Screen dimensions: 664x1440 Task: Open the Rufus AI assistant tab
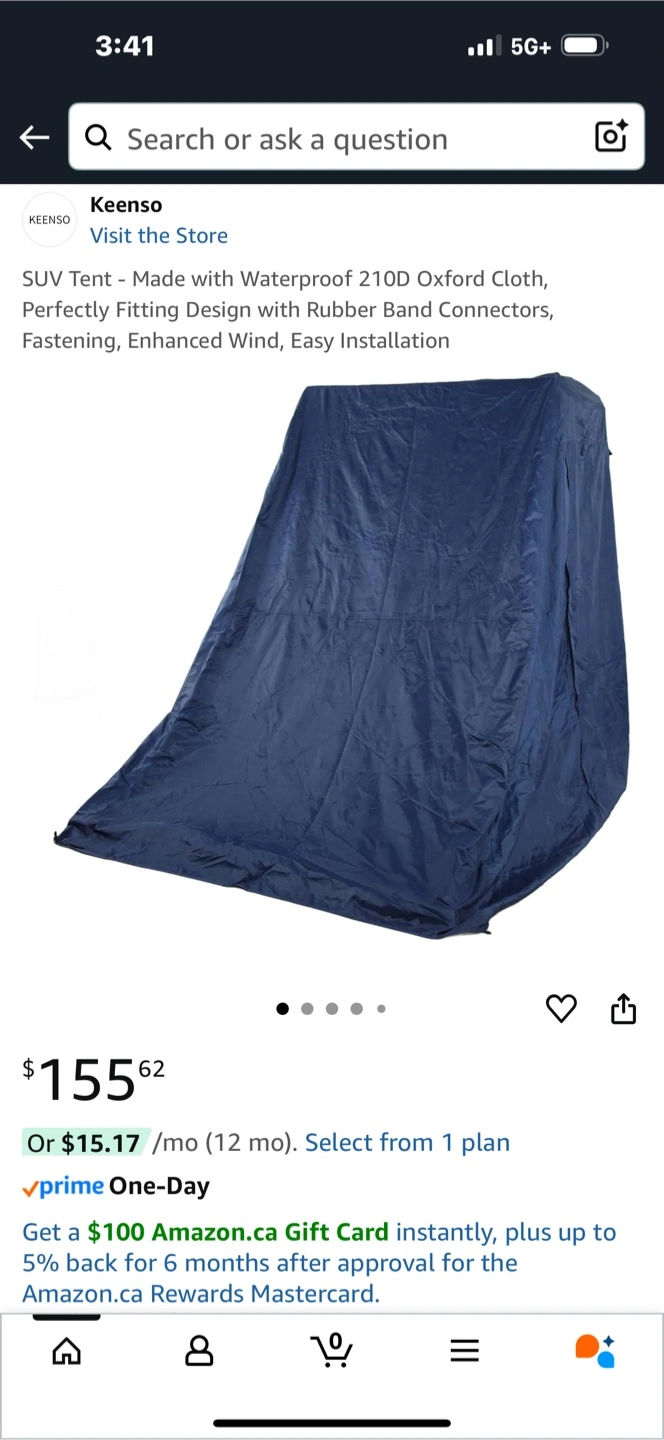595,1351
